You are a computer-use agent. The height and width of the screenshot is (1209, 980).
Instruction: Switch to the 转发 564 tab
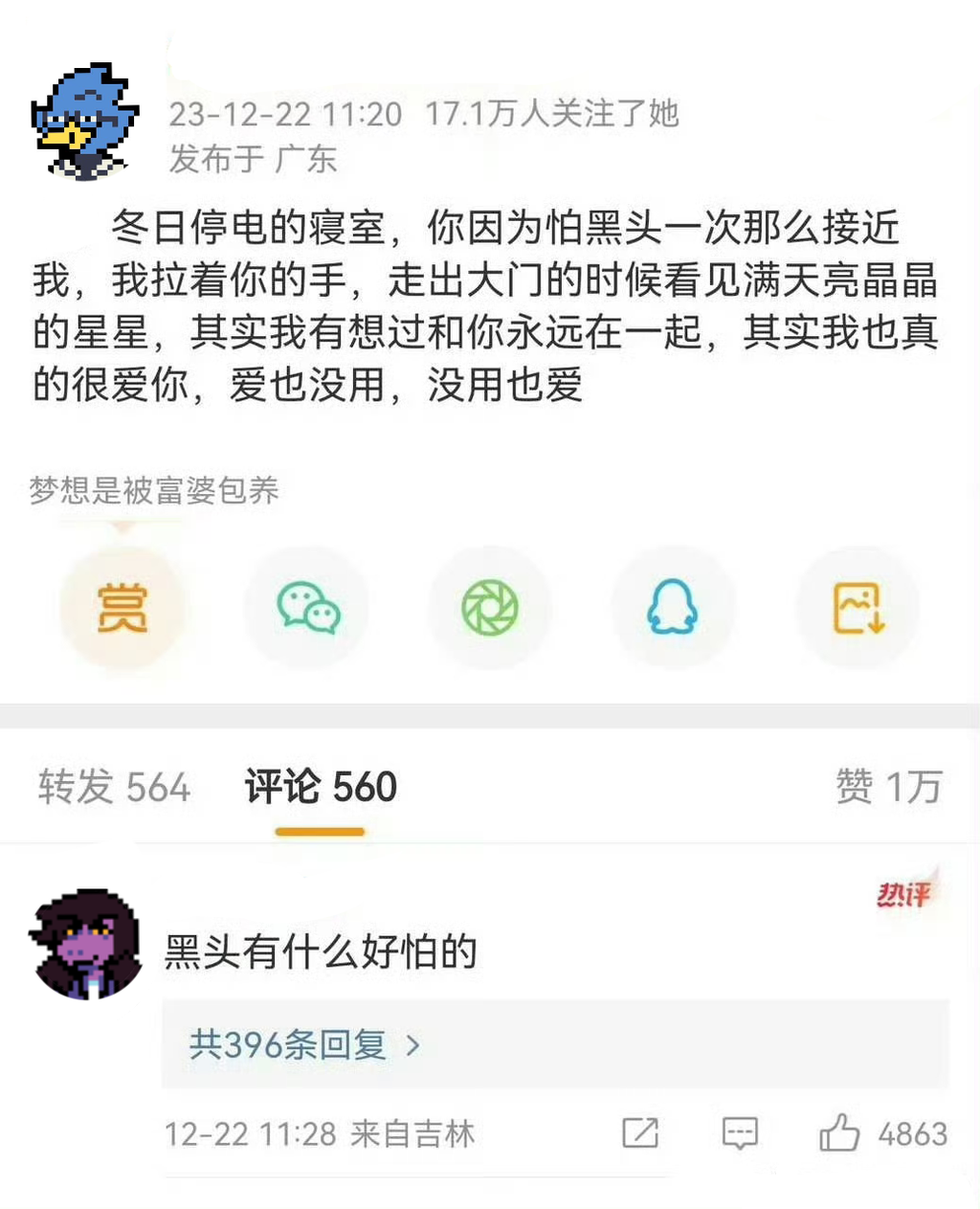tap(114, 787)
